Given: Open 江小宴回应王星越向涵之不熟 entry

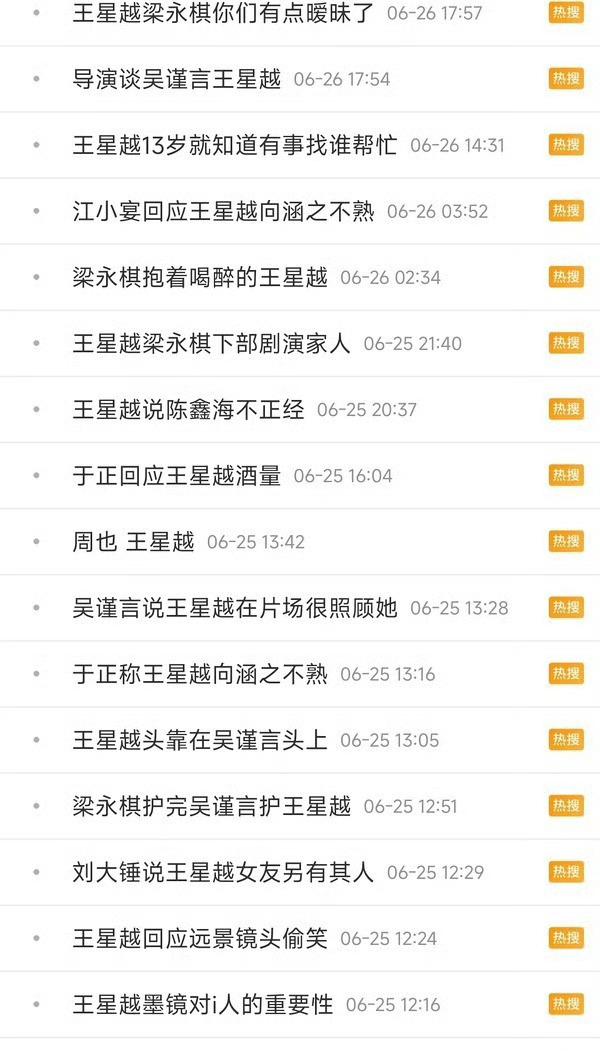Looking at the screenshot, I should [223, 211].
